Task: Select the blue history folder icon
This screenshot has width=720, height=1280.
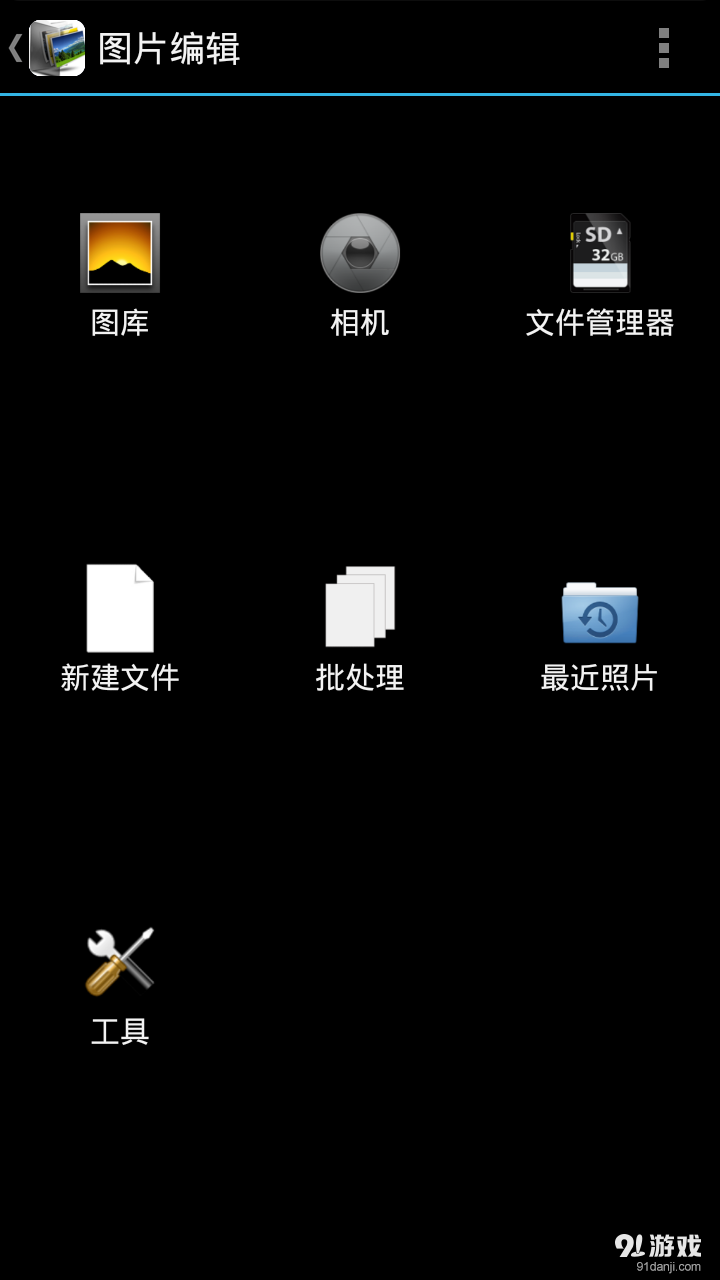Action: point(599,613)
